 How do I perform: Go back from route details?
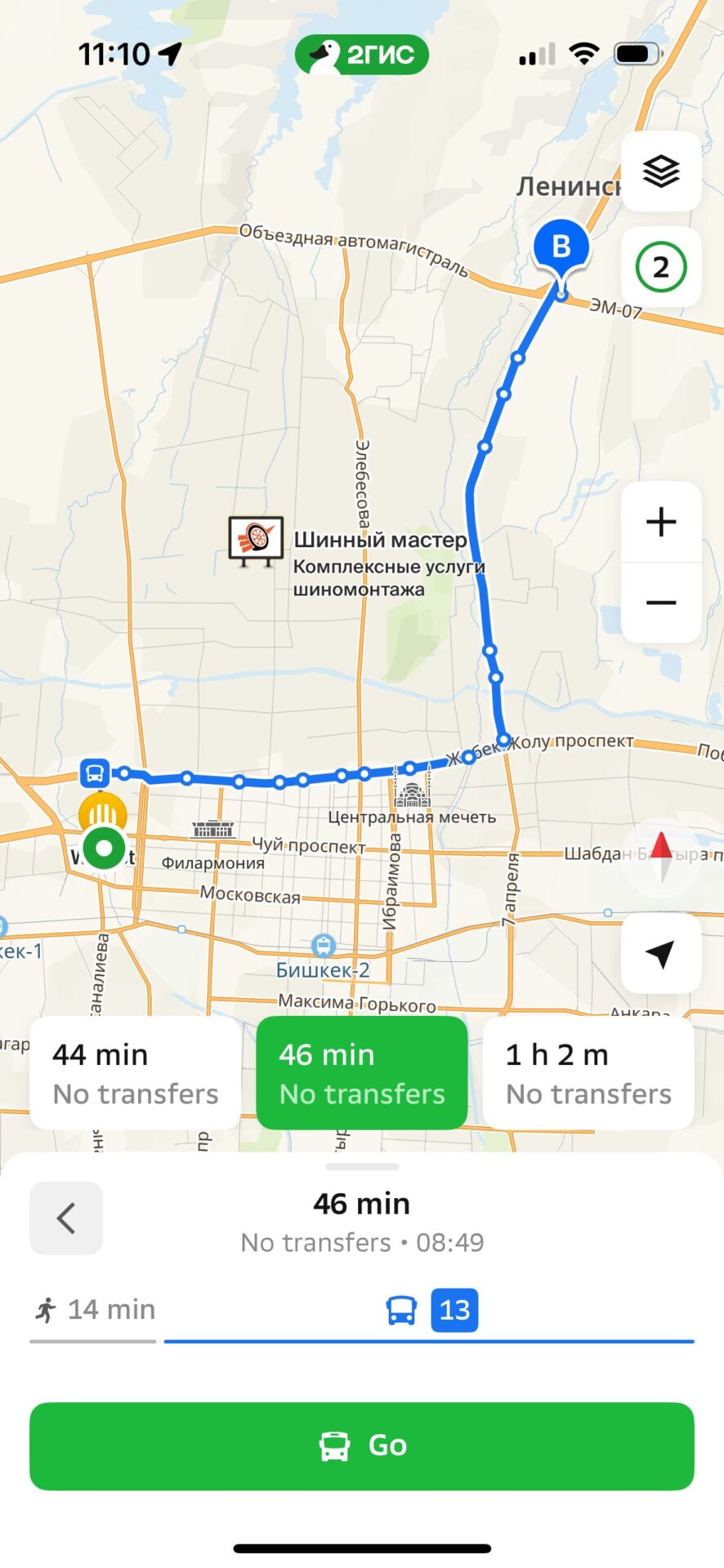[x=66, y=1218]
